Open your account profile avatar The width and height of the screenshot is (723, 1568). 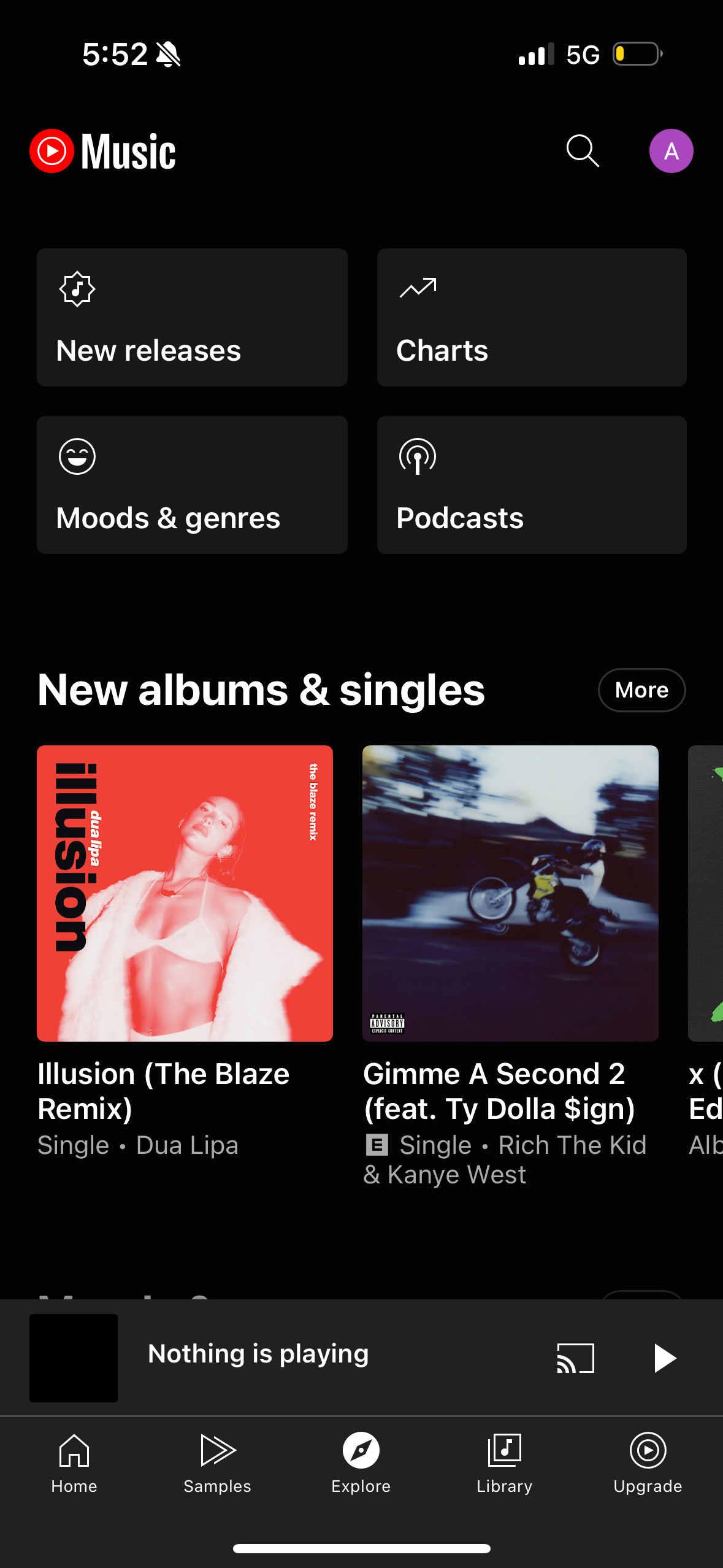pos(671,150)
